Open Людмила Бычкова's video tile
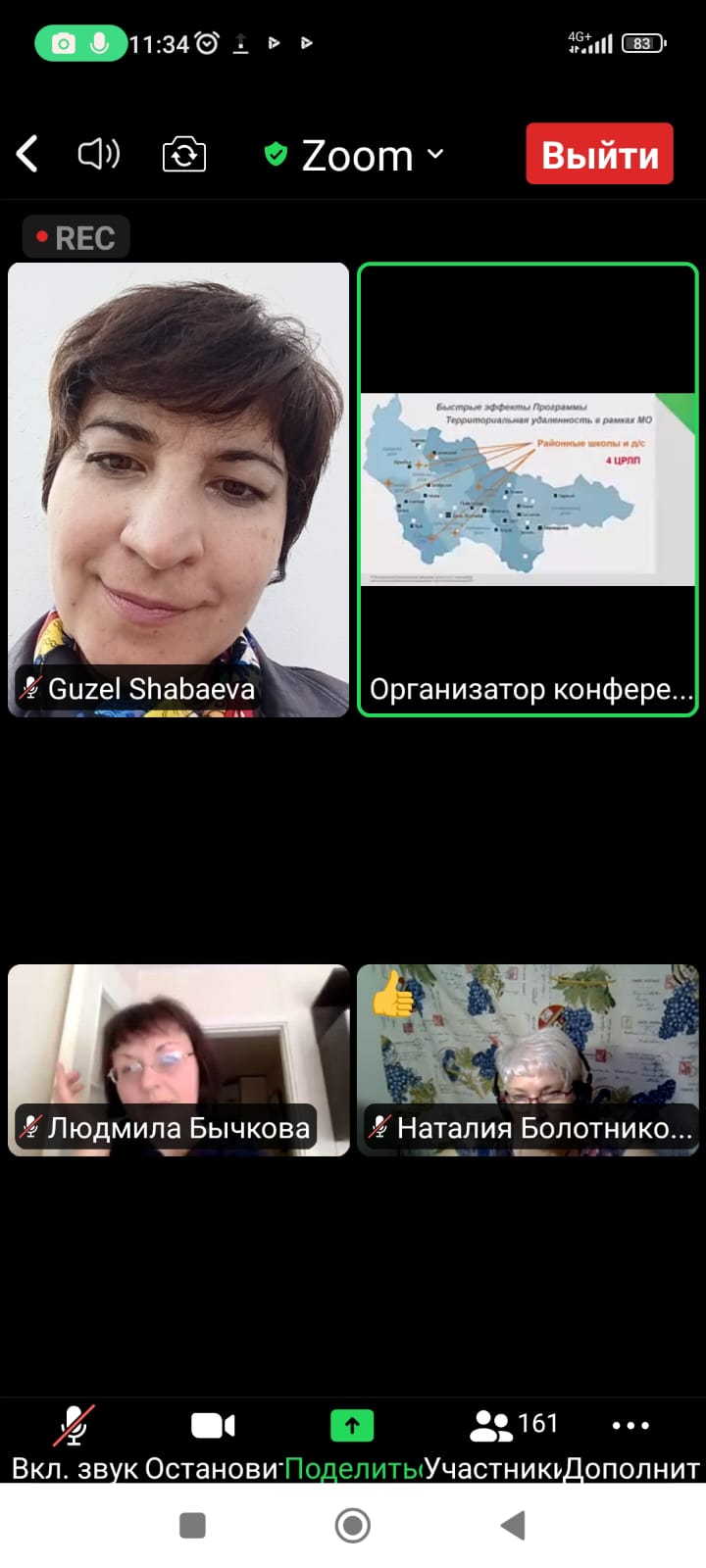This screenshot has height=1568, width=706. [x=178, y=1059]
